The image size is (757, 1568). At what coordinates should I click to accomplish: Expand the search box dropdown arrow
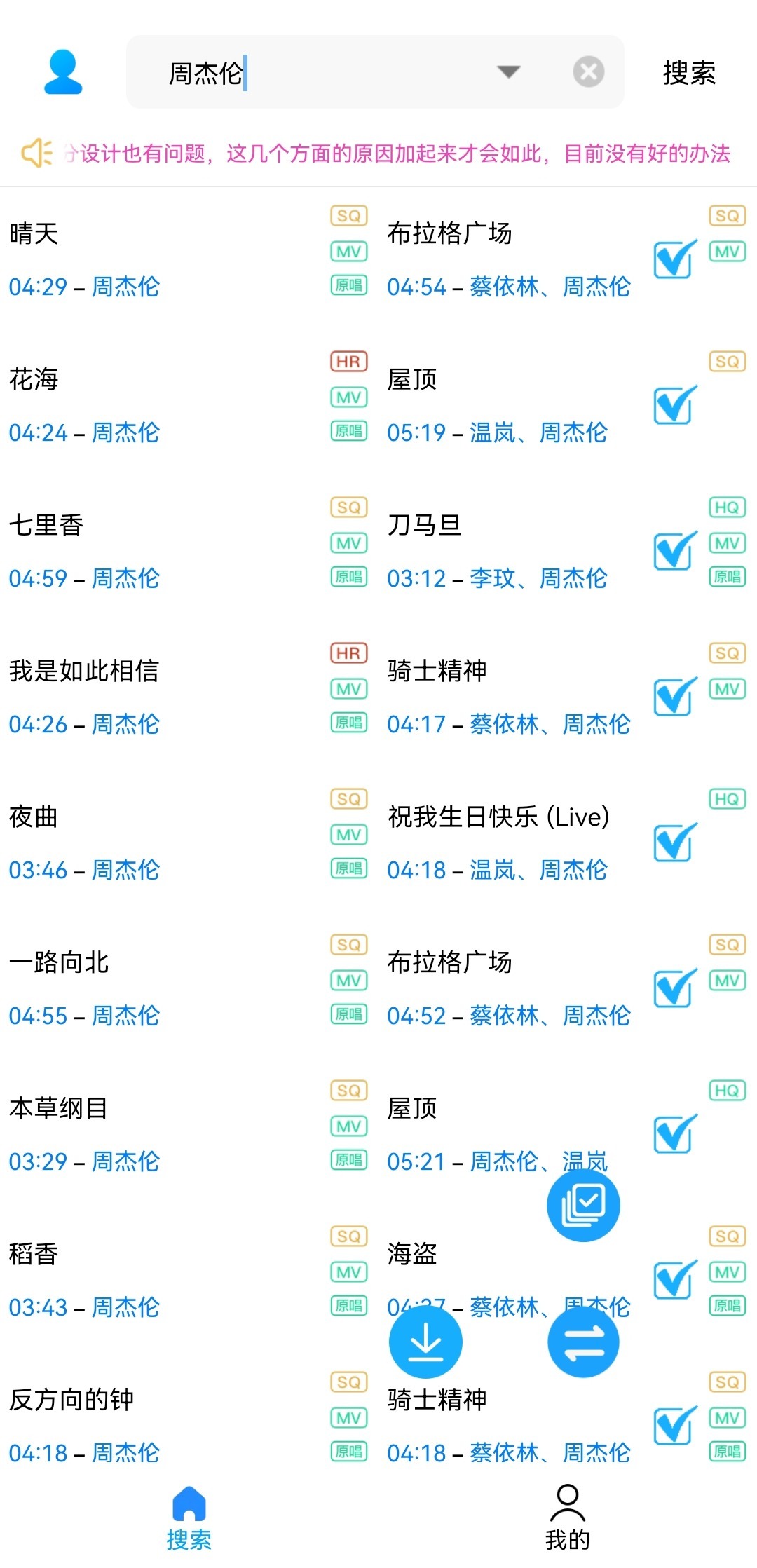point(508,71)
